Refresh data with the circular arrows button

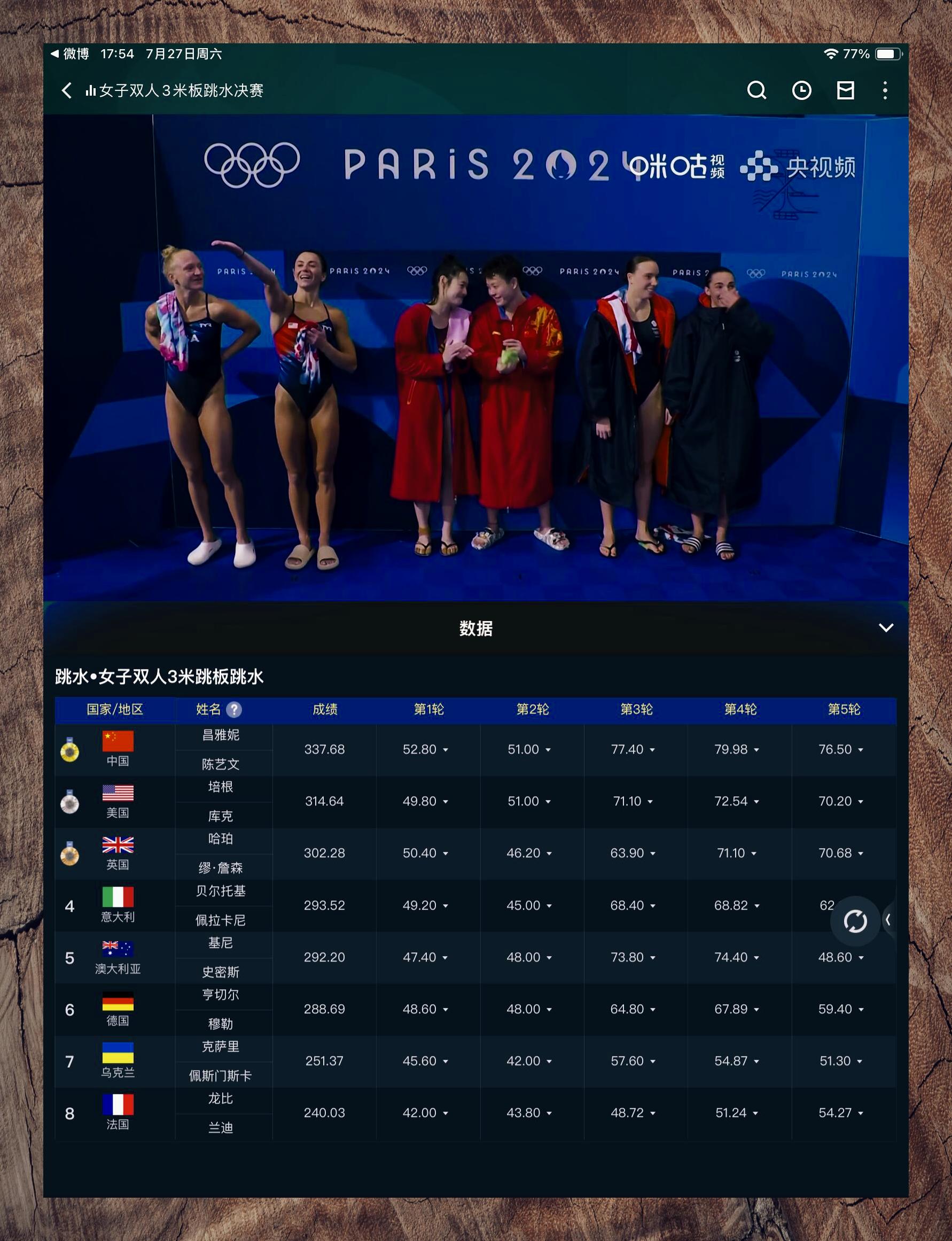click(x=855, y=921)
